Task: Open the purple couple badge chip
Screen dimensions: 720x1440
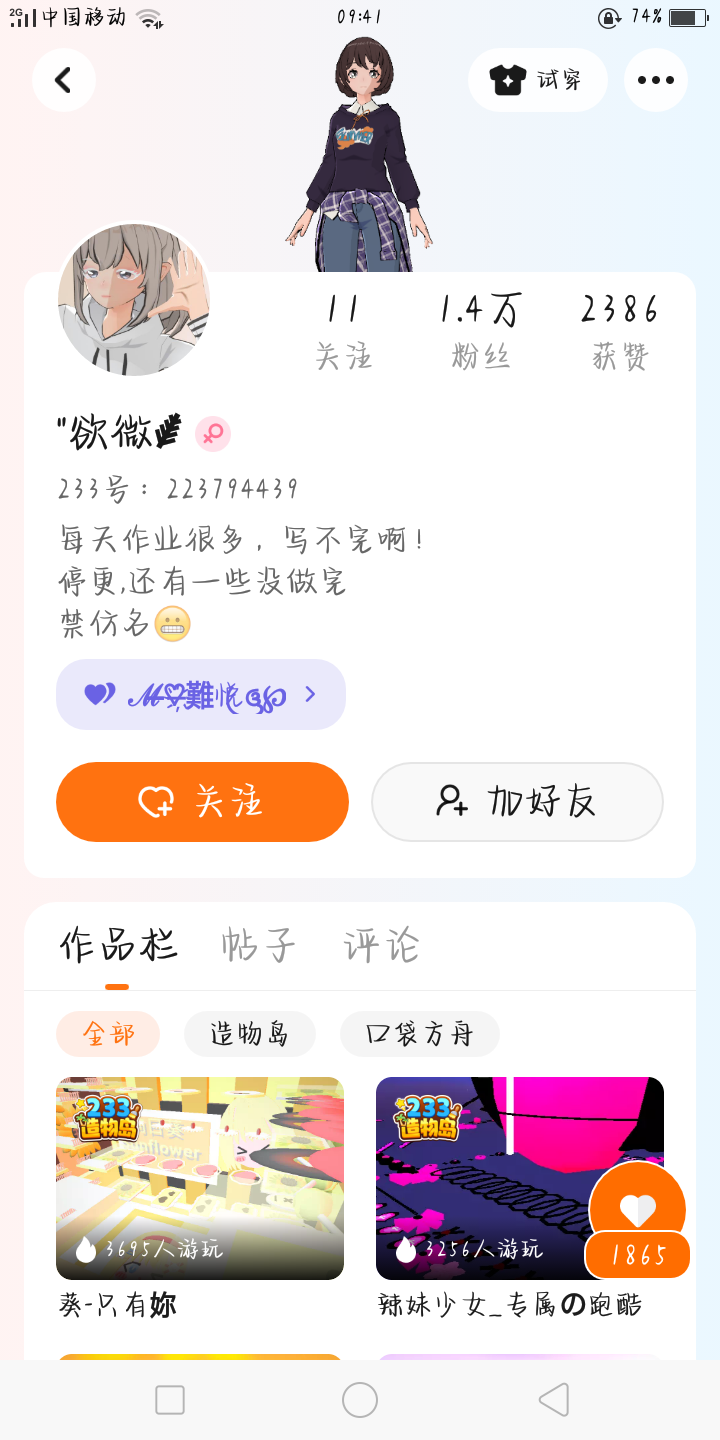Action: pyautogui.click(x=201, y=694)
